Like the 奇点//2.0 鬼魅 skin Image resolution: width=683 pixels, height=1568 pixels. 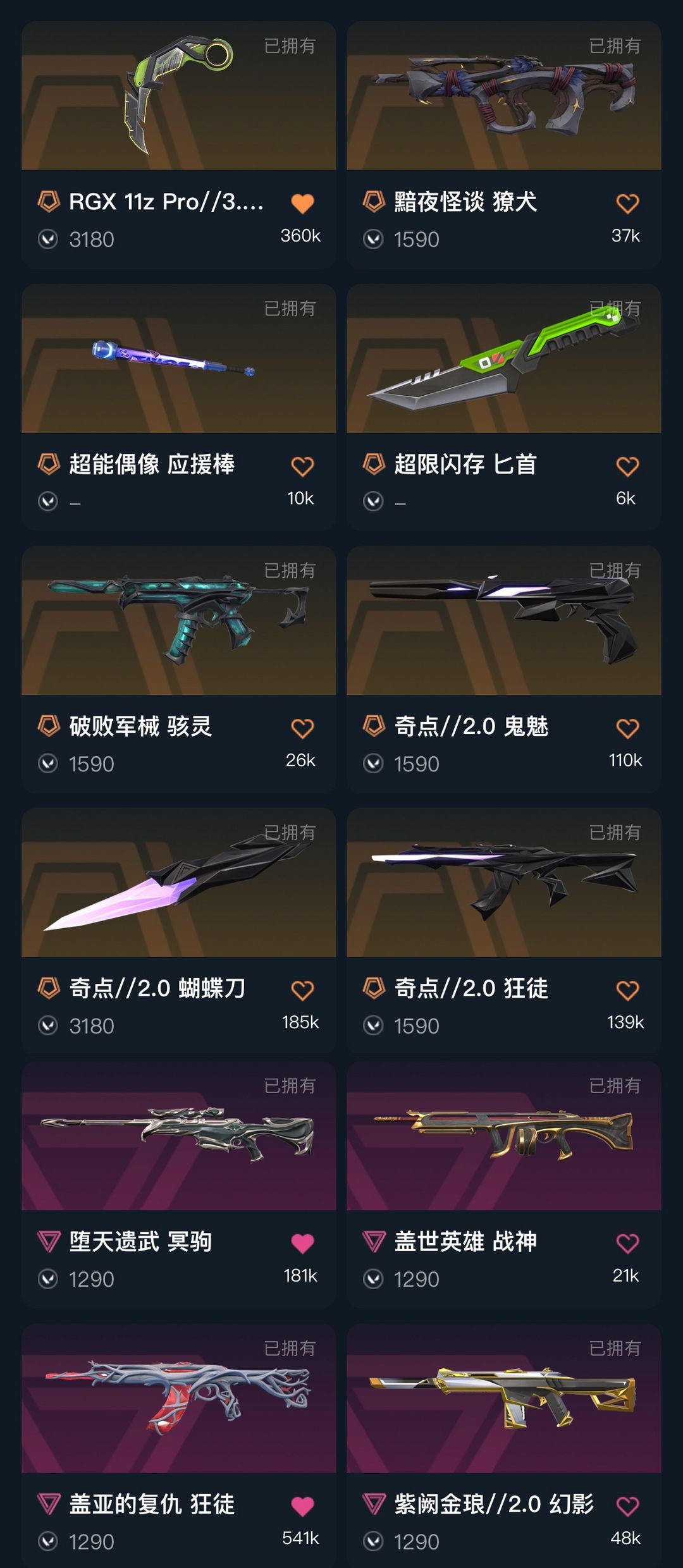627,728
